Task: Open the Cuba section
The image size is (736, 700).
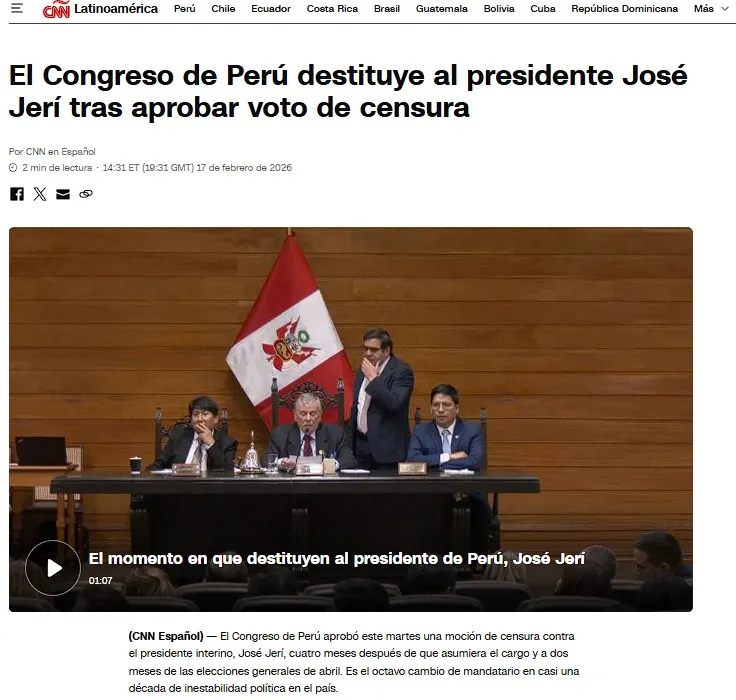Action: point(543,9)
